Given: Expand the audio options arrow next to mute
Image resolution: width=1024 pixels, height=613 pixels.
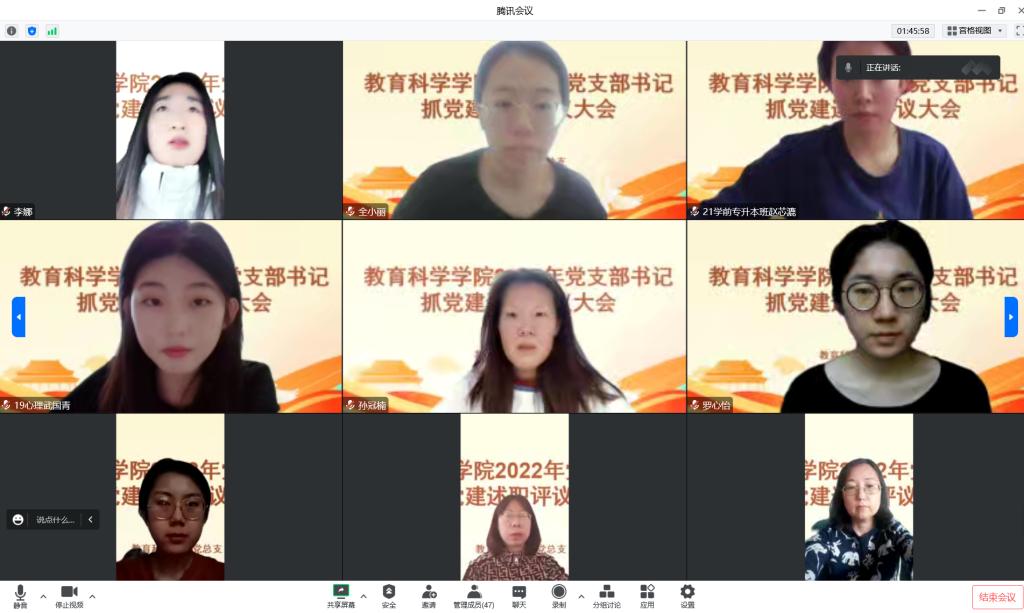Looking at the screenshot, I should point(43,597).
